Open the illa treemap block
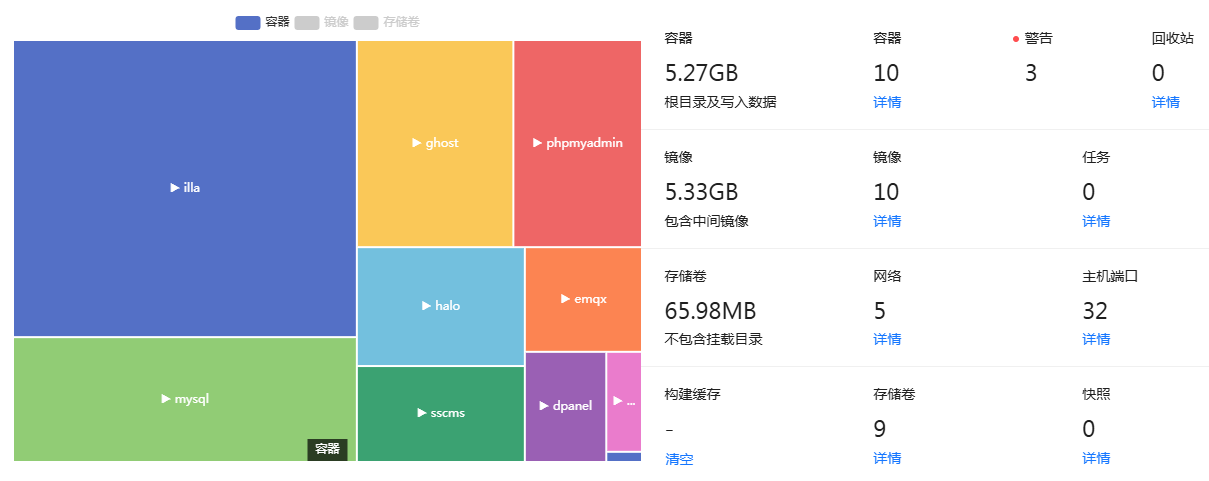 point(185,187)
